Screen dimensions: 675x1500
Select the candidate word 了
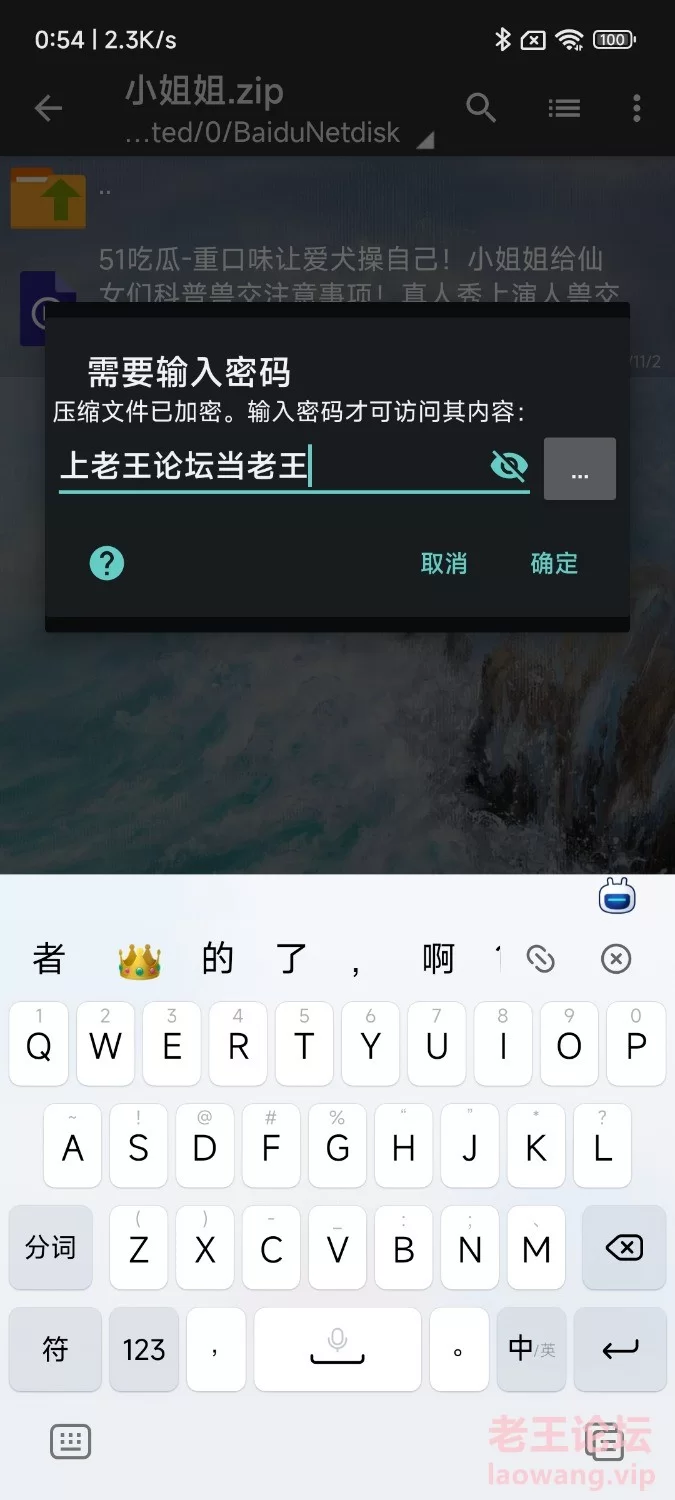pyautogui.click(x=291, y=959)
